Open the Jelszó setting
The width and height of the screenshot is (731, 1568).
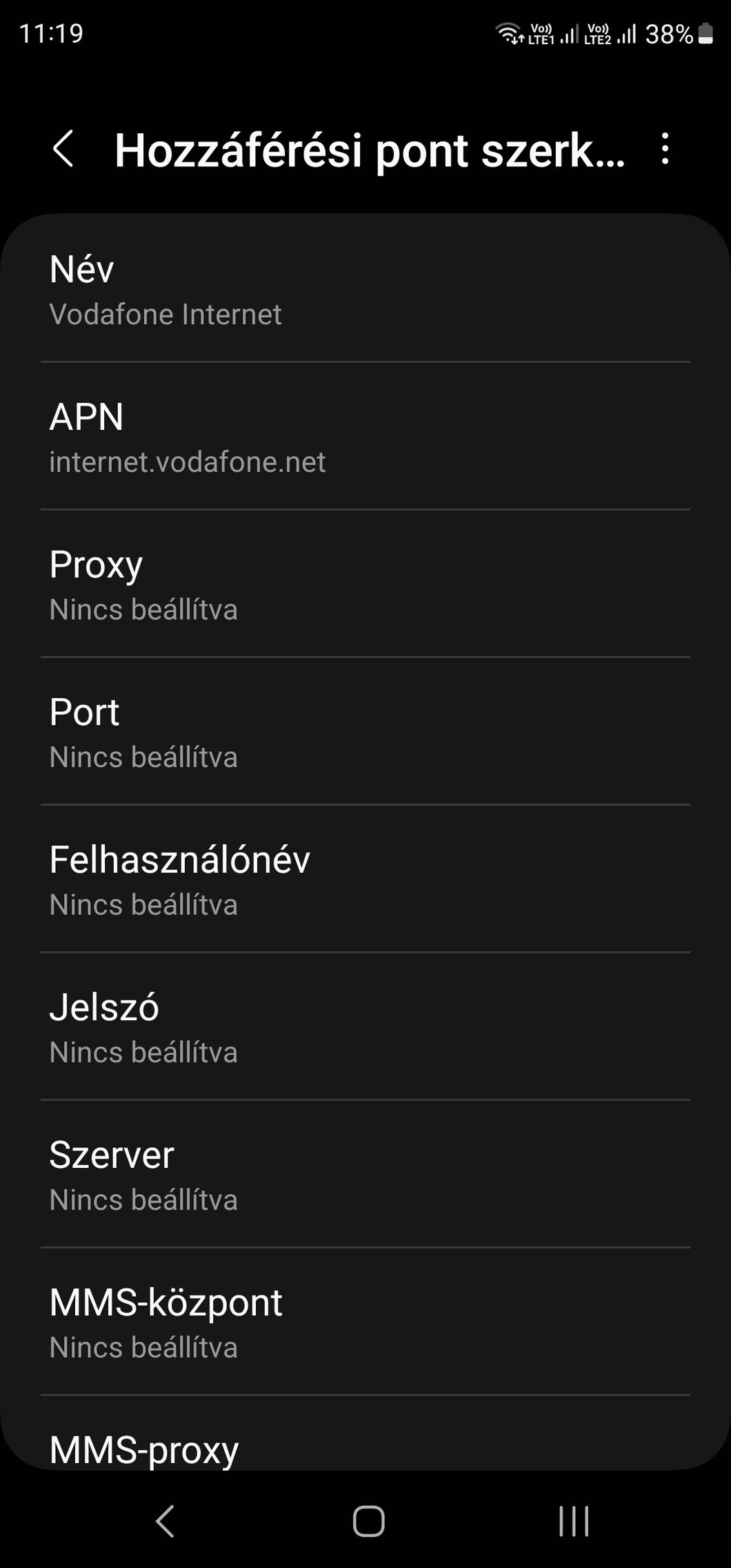pos(365,1026)
